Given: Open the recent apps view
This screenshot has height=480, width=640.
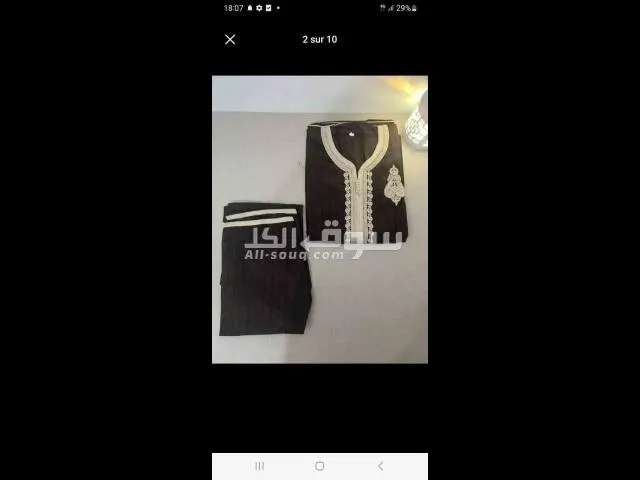Looking at the screenshot, I should pyautogui.click(x=260, y=466).
